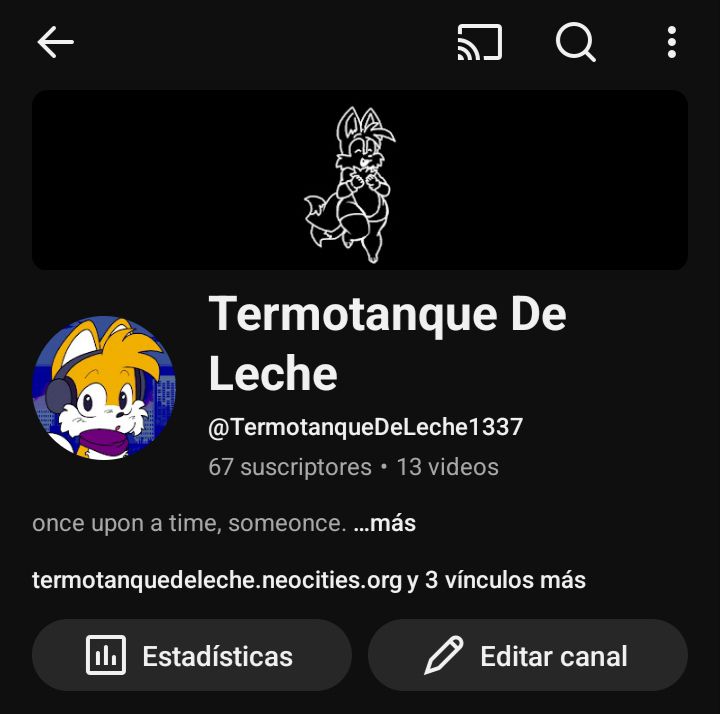Open Estadísticas channel analytics

191,656
